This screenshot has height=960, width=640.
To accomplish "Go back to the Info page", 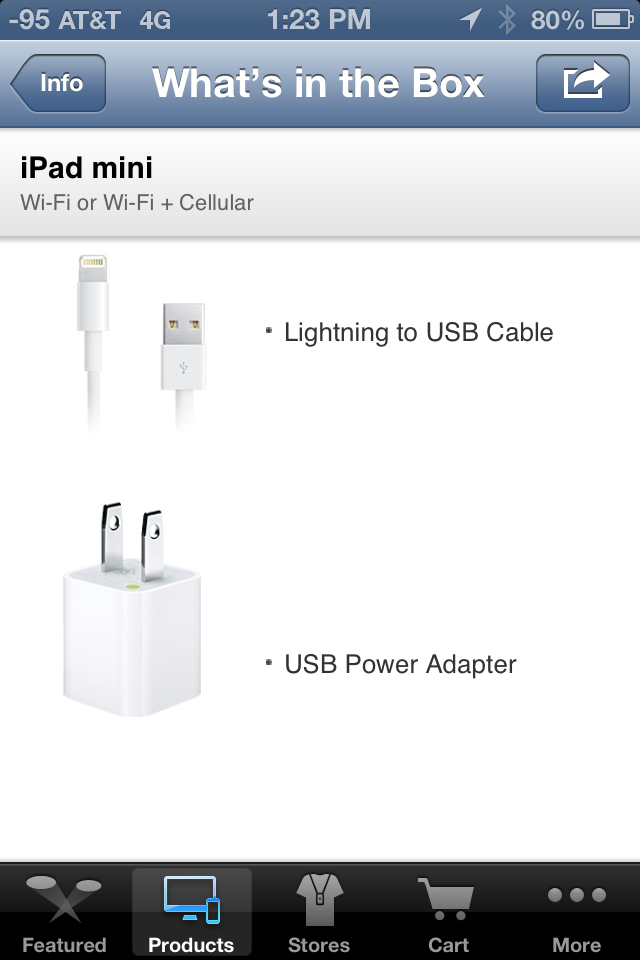I will [x=58, y=84].
